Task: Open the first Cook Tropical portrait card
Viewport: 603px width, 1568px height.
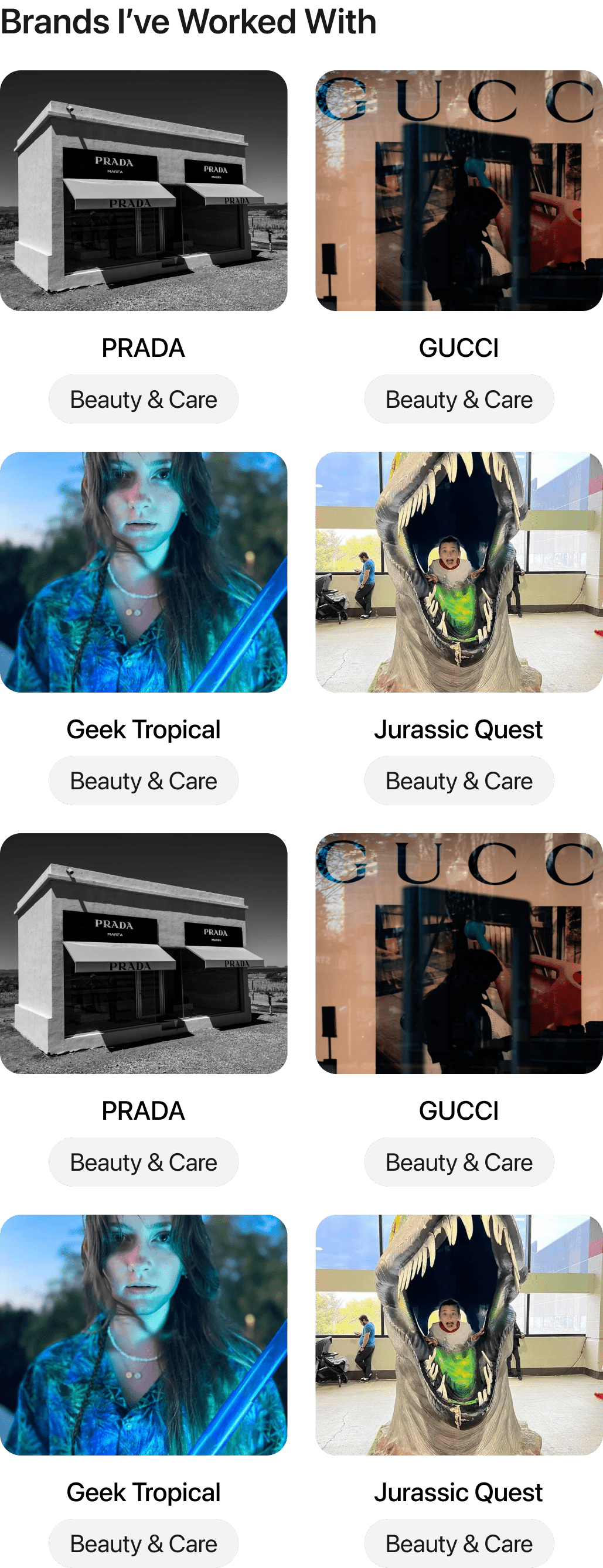Action: tap(144, 571)
